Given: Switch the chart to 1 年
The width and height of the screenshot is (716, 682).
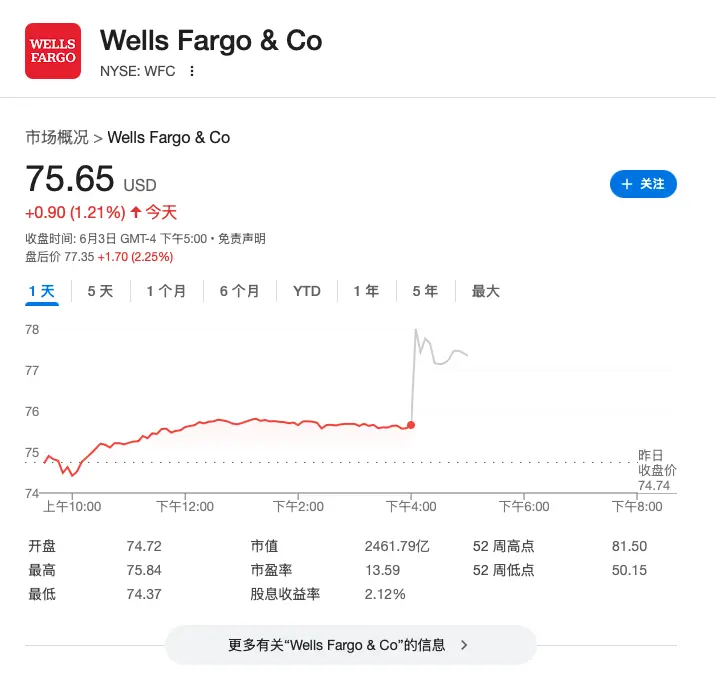Looking at the screenshot, I should click(x=366, y=291).
